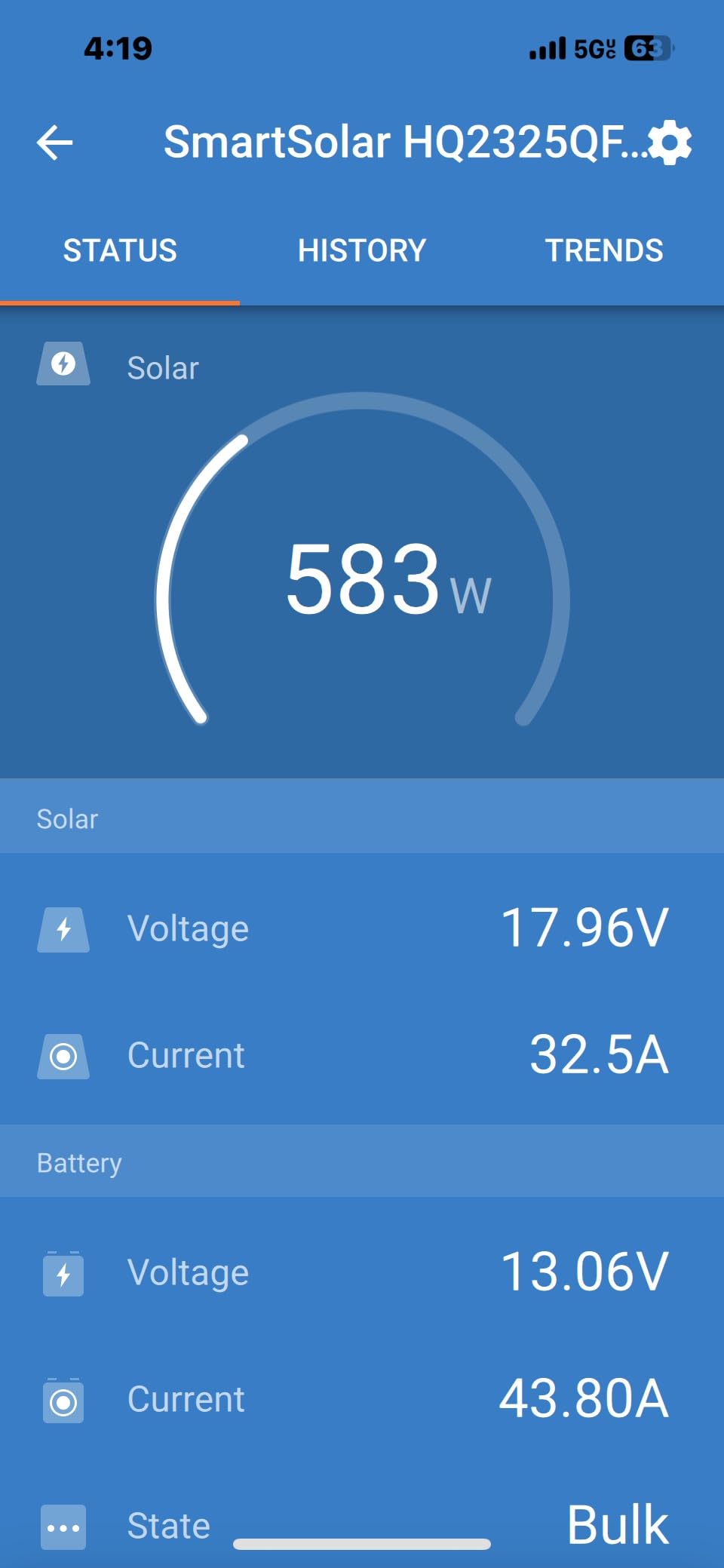Select the solar Voltage icon
724x1568 pixels.
coord(63,929)
